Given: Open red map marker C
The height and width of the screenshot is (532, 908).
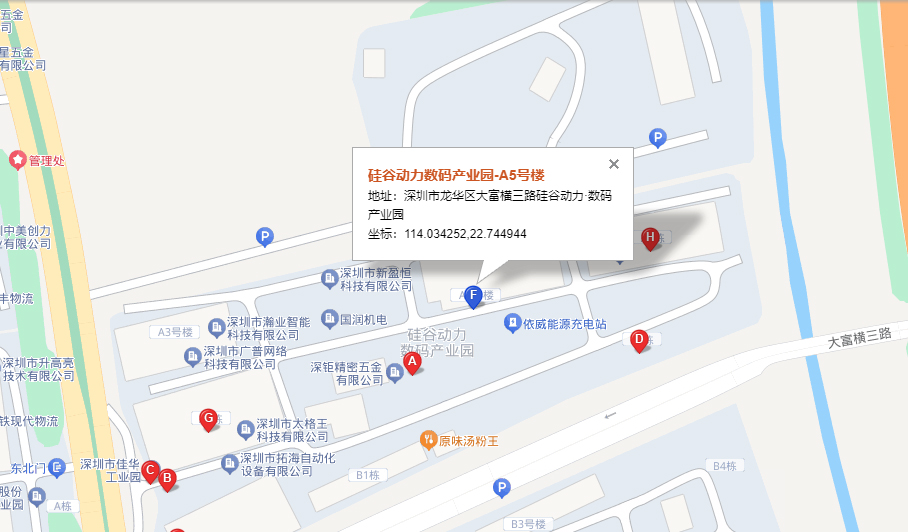Looking at the screenshot, I should click(150, 470).
